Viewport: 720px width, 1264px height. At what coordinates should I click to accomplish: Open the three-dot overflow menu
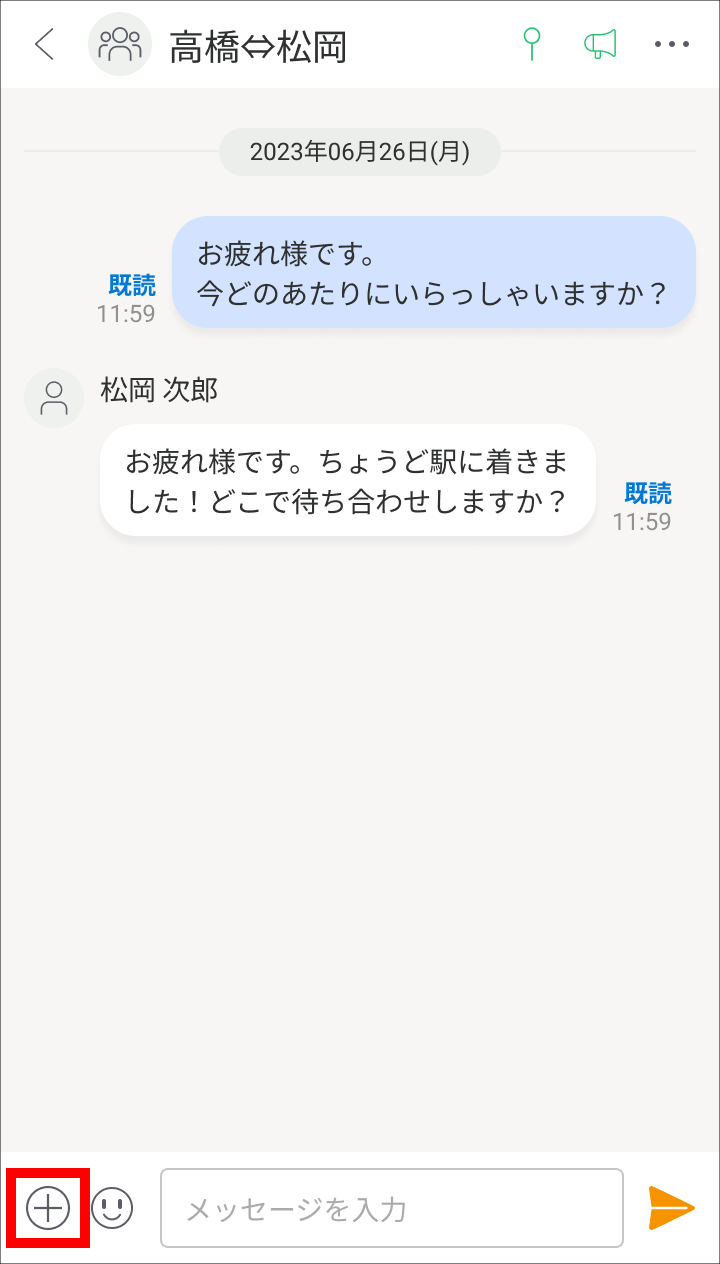[672, 45]
